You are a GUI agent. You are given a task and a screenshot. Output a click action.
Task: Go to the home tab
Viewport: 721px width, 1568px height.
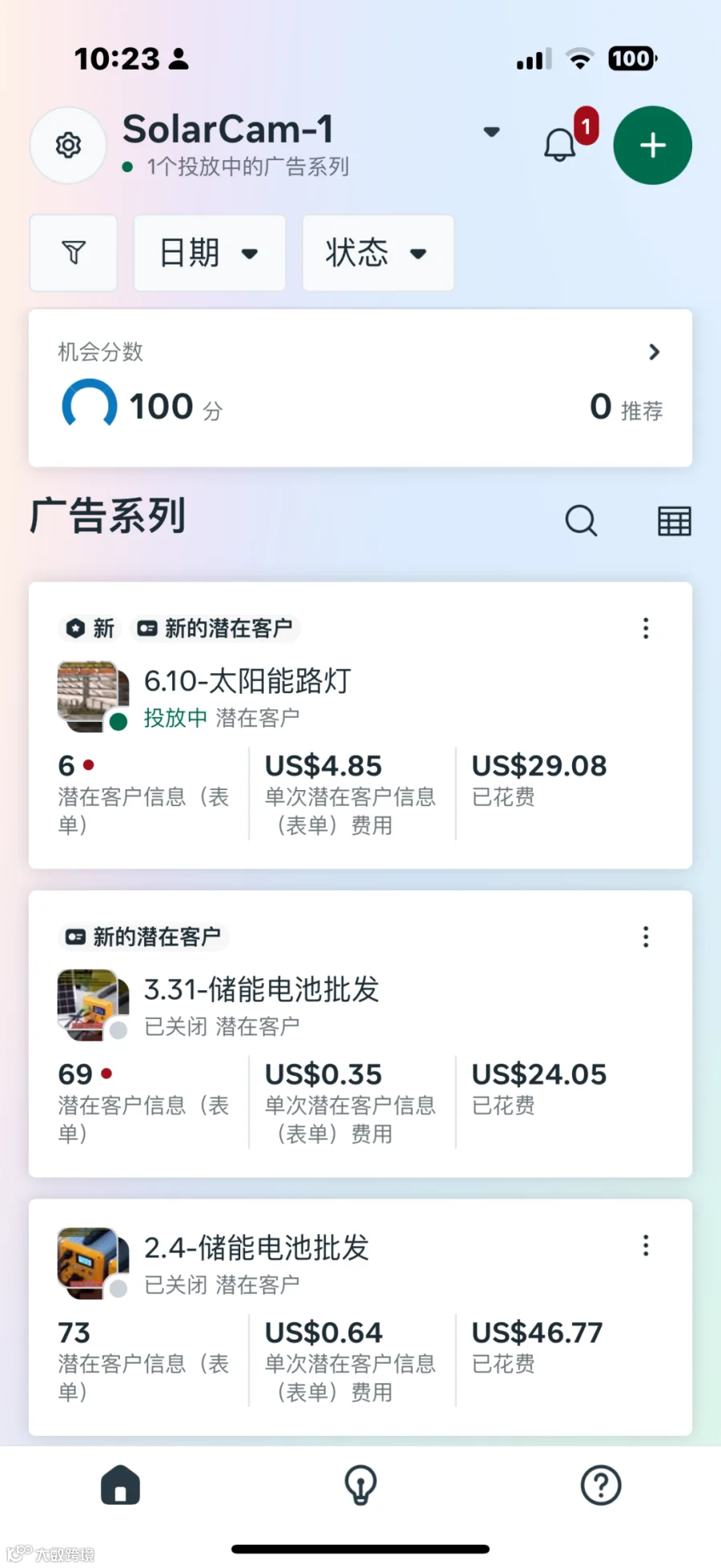[120, 1485]
